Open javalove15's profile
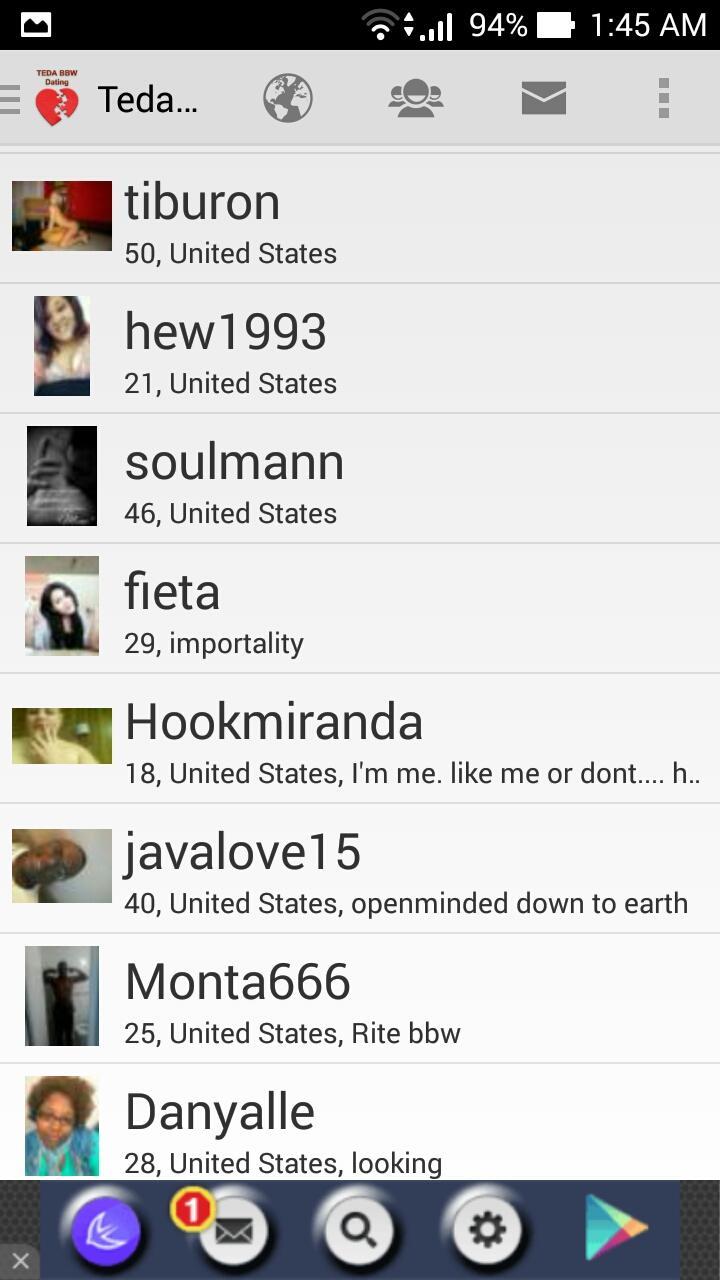 [x=360, y=869]
